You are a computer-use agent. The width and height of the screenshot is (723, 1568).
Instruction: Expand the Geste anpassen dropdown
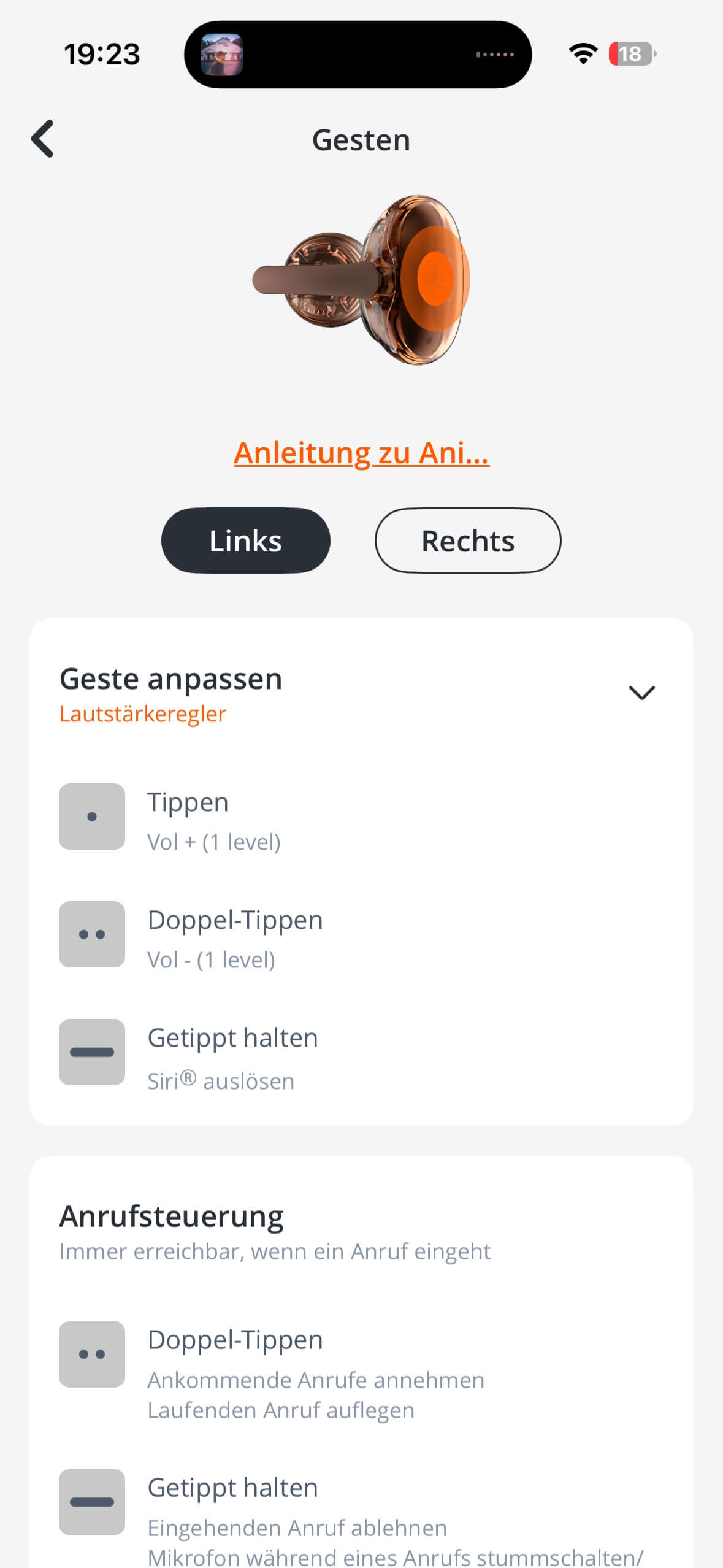pyautogui.click(x=641, y=693)
